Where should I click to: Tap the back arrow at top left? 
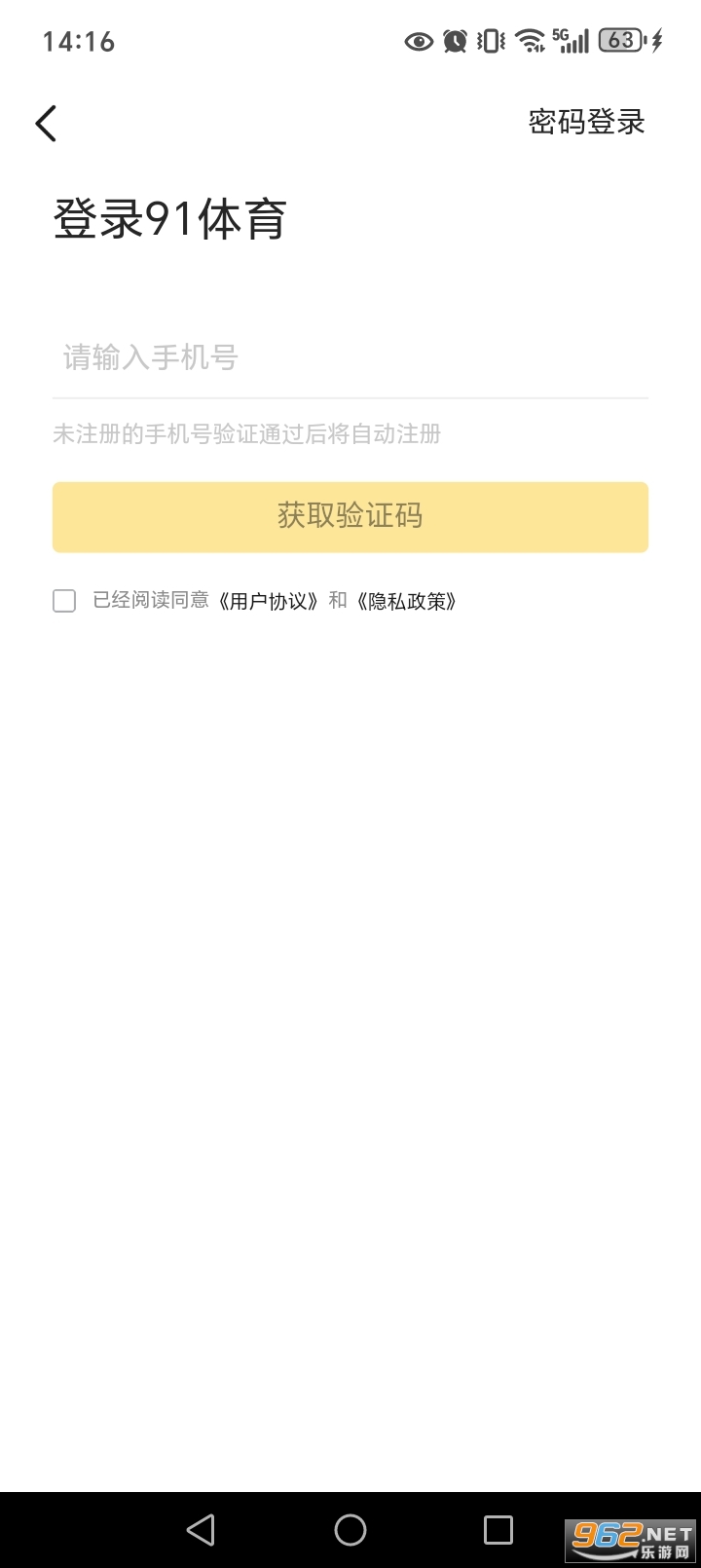tap(46, 123)
